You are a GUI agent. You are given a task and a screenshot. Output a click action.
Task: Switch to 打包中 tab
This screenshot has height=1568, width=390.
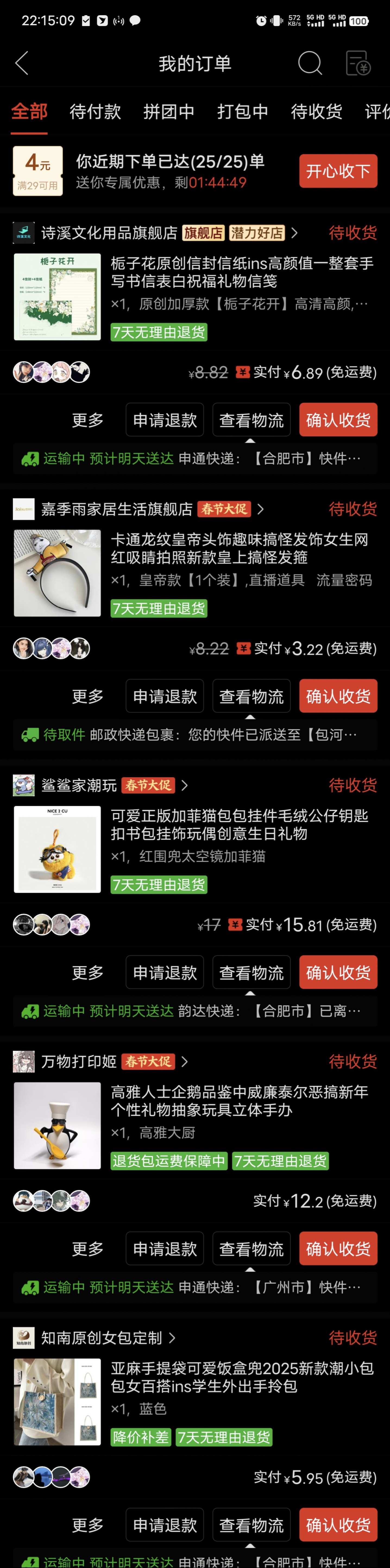coord(243,111)
